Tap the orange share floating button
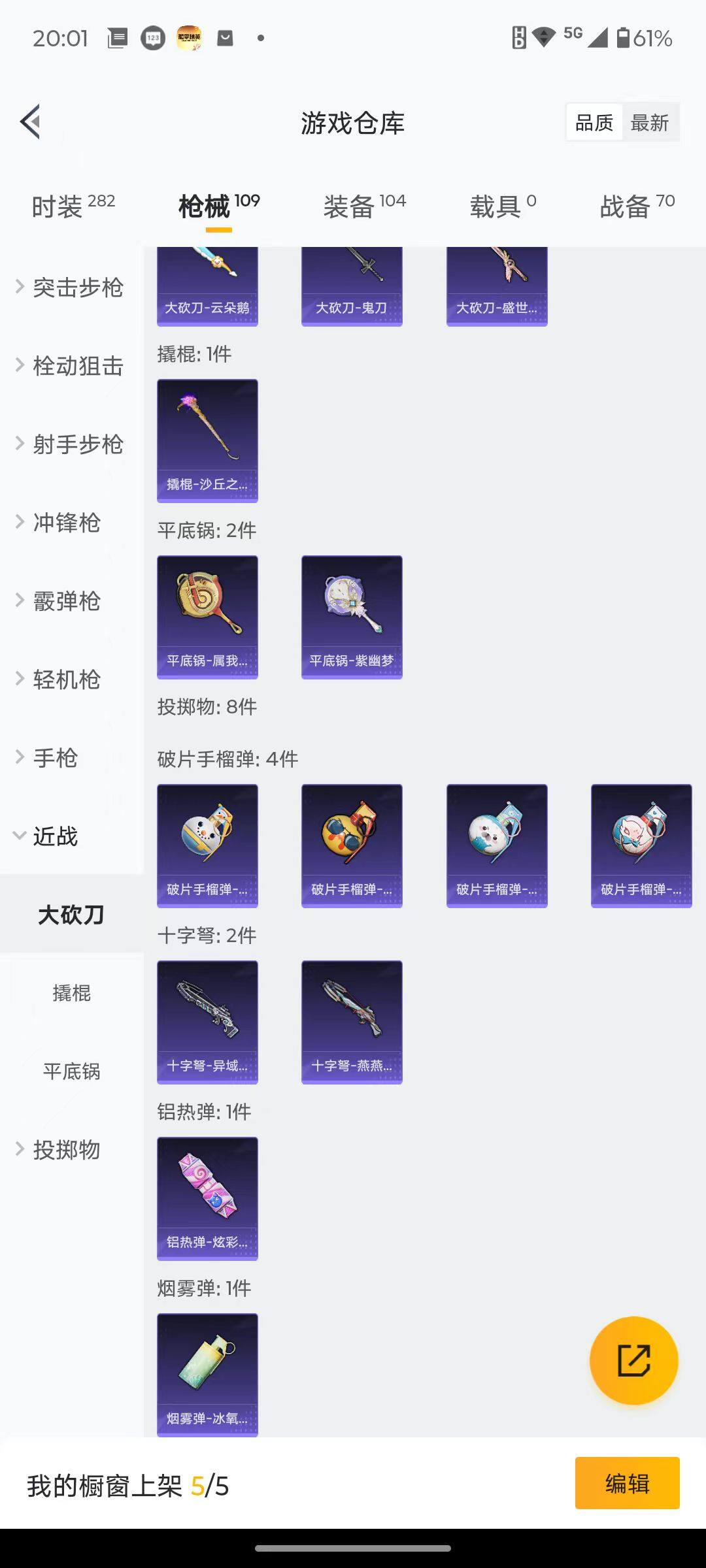 coord(633,1360)
